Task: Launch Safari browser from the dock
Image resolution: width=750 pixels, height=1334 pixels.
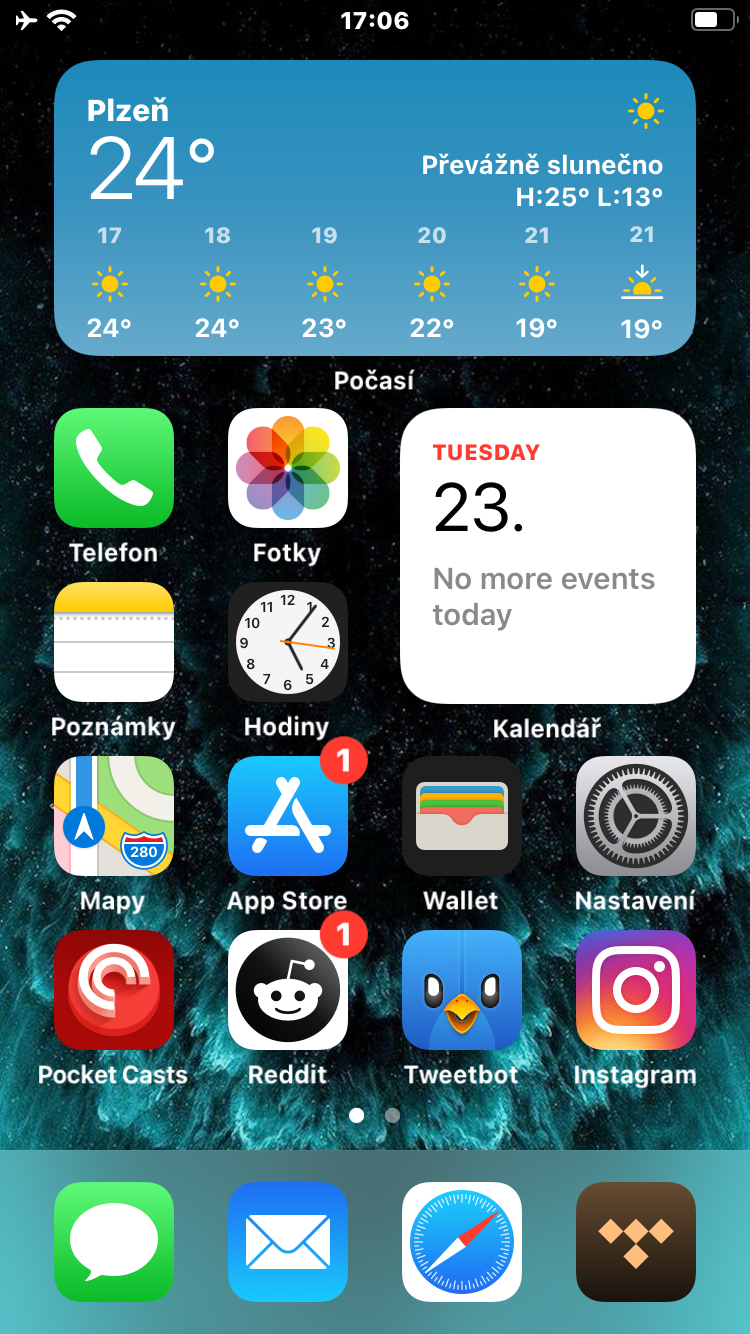Action: coord(462,1241)
